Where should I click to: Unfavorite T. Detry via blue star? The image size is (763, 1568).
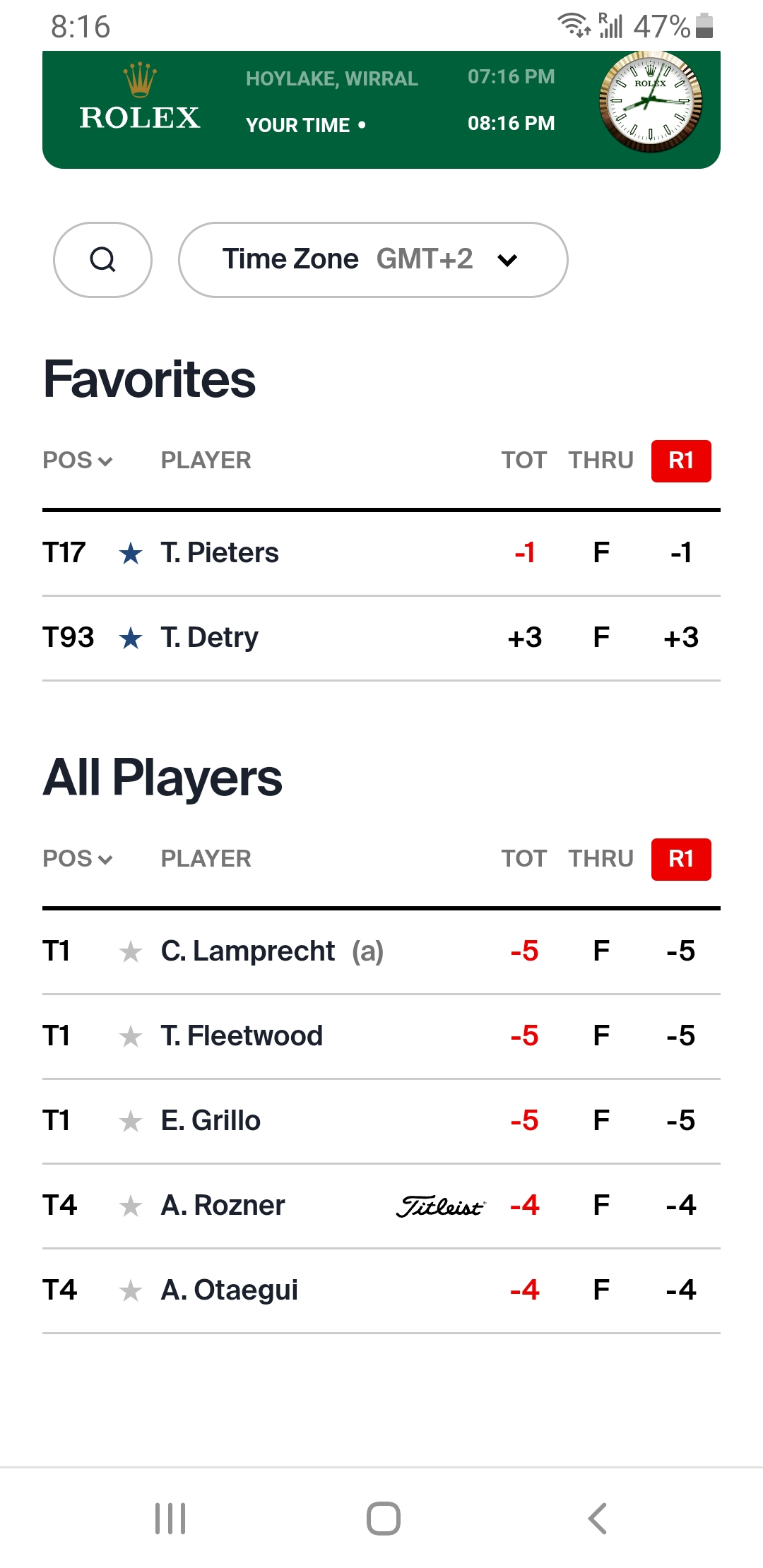point(131,639)
